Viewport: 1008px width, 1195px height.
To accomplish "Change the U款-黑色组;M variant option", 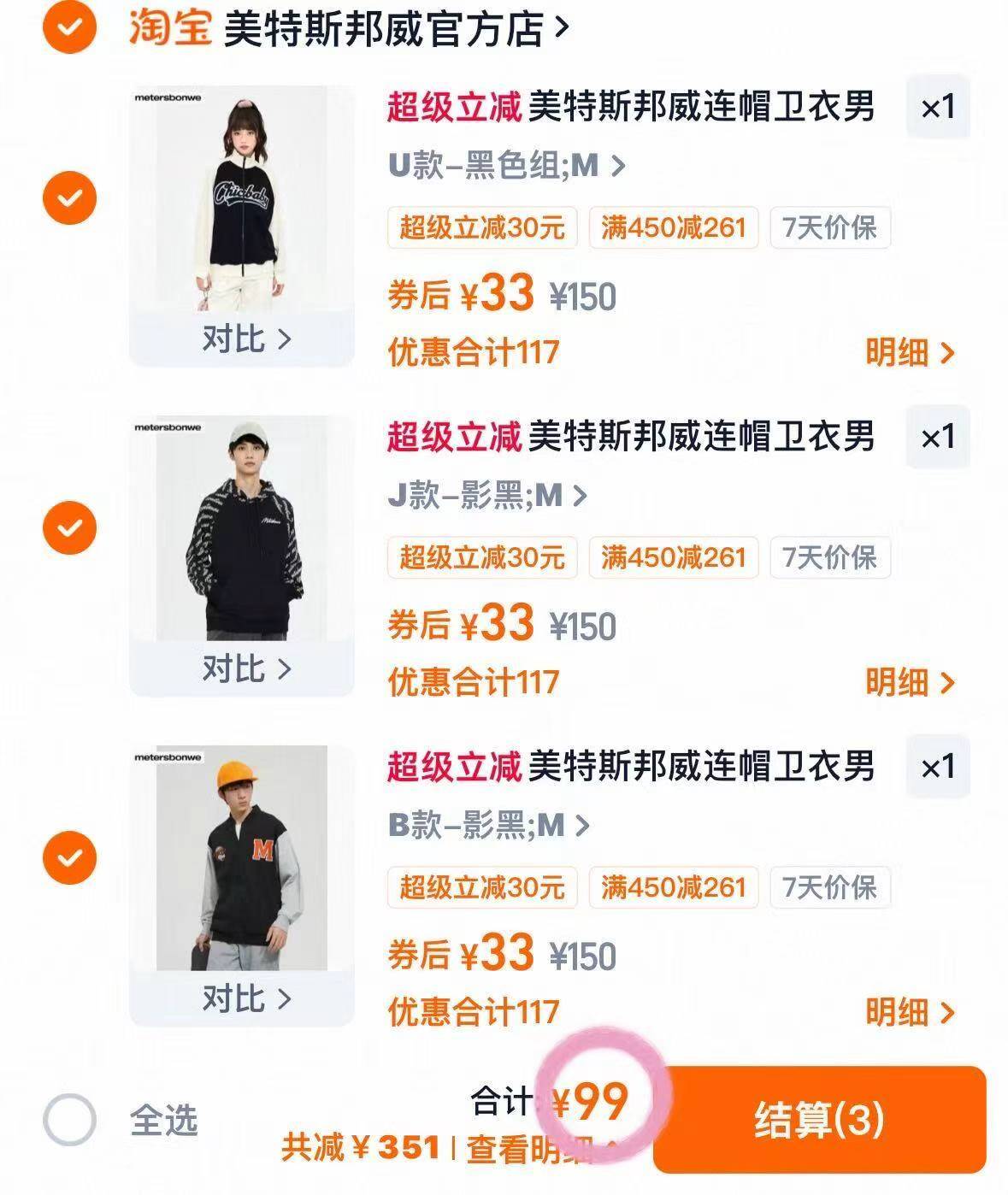I will (507, 165).
